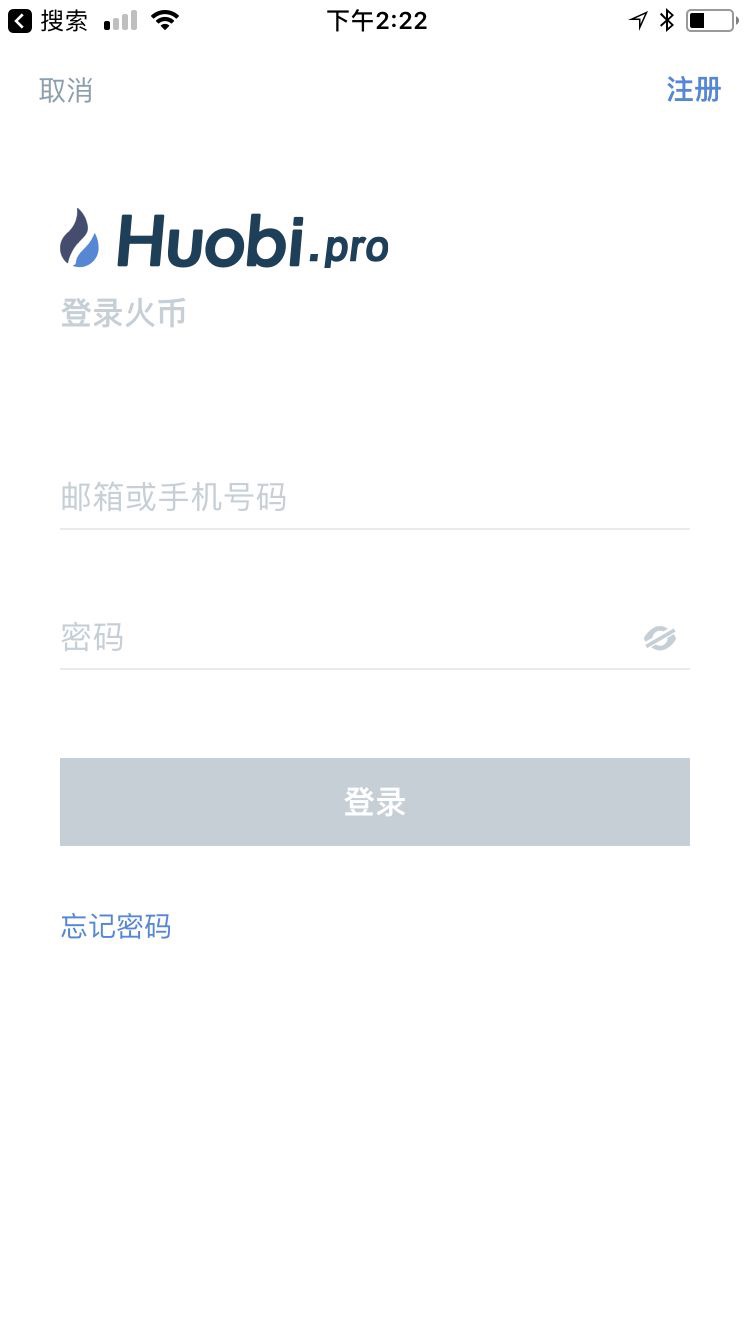Viewport: 750px width, 1334px height.
Task: Toggle password visibility eye icon
Action: point(660,637)
